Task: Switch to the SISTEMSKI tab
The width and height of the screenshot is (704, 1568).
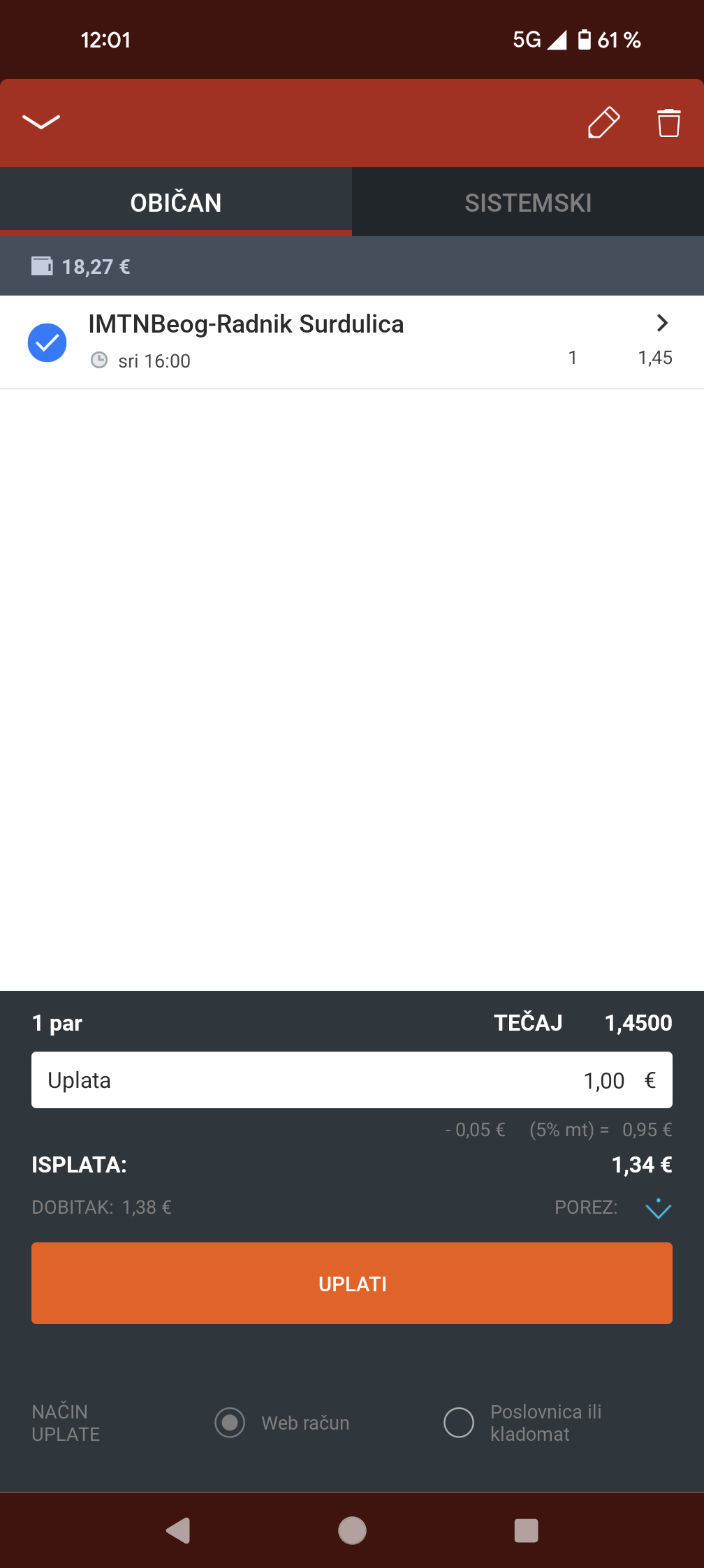Action: [x=528, y=203]
